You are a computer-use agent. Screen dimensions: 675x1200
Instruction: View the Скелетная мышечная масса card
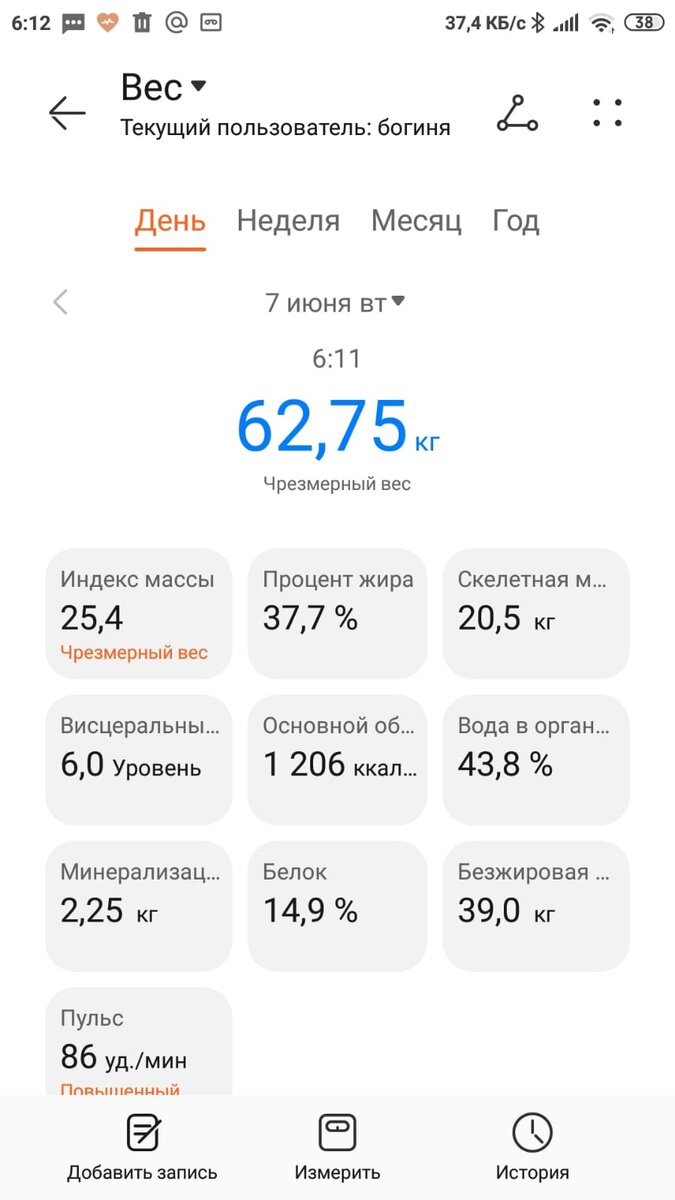click(x=535, y=613)
